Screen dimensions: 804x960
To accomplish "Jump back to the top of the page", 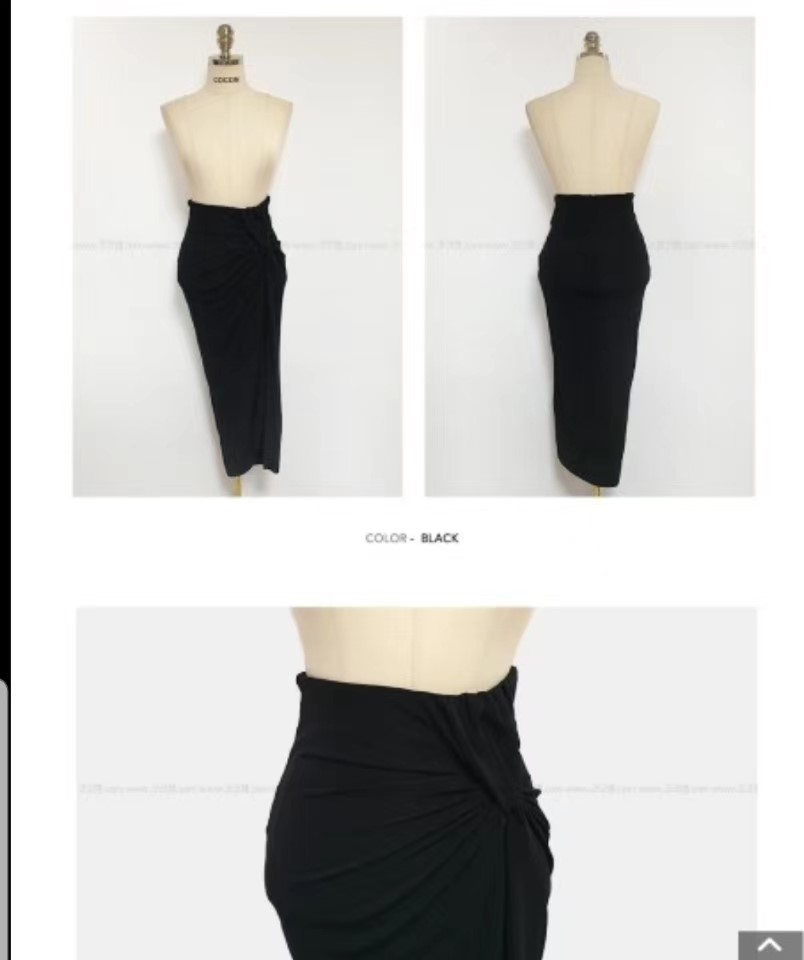I will pos(770,944).
